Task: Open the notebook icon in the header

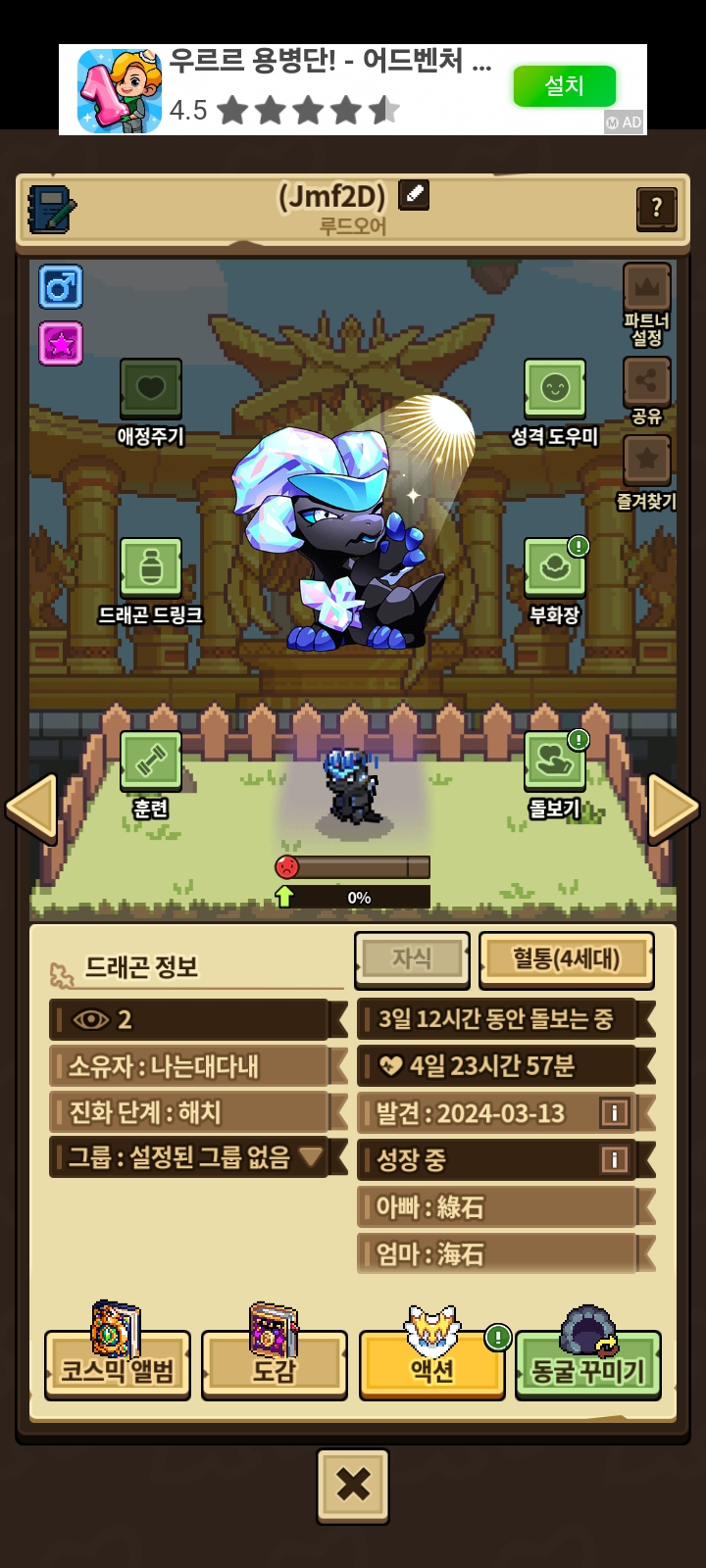Action: click(52, 209)
